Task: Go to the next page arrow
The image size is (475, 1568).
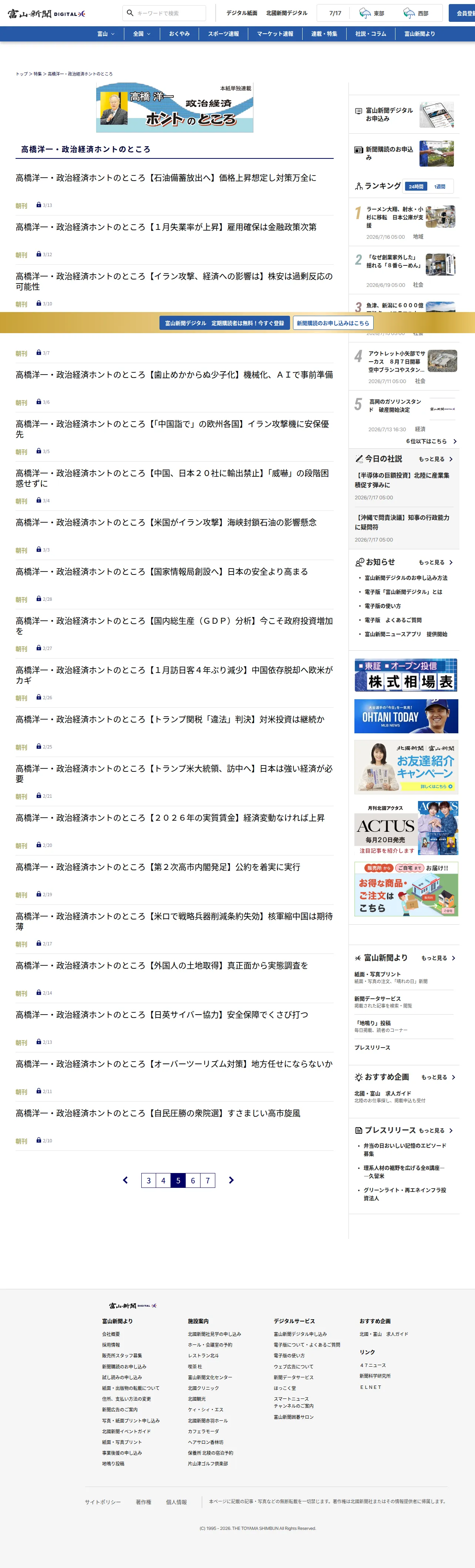Action: point(231,1180)
